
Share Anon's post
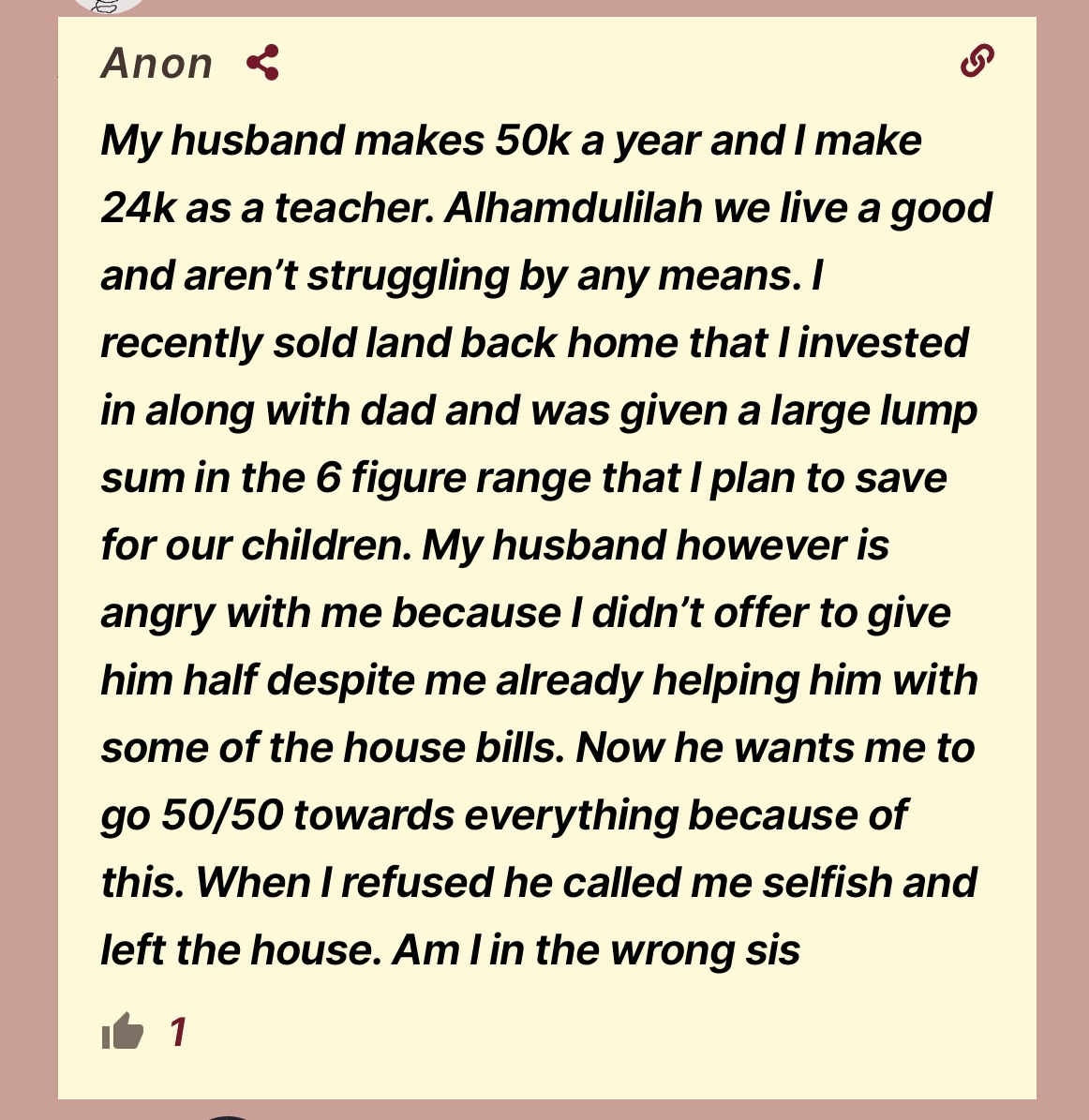point(262,63)
